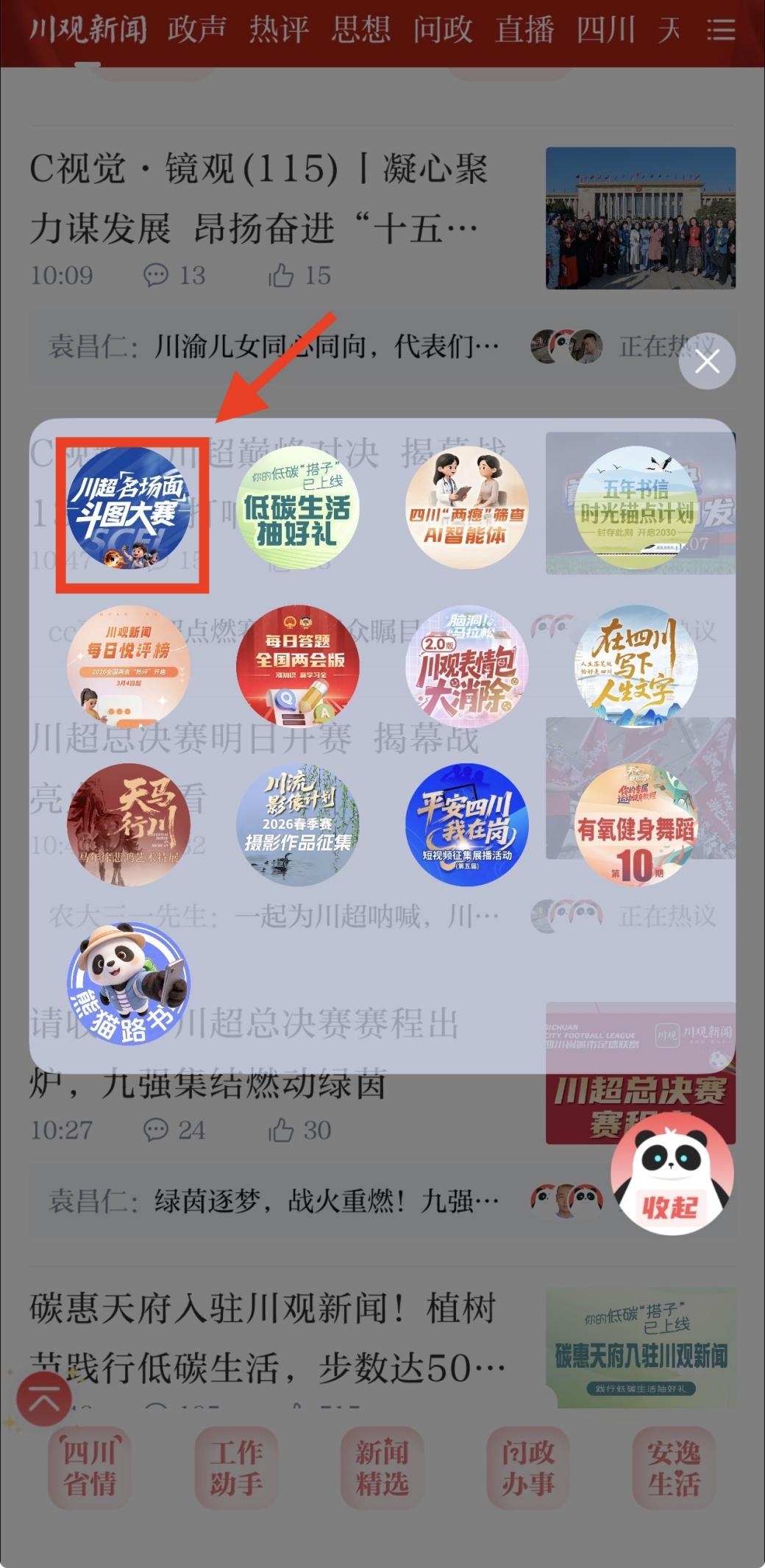Viewport: 765px width, 1568px height.
Task: Go to 问政办事 bottom tab
Action: click(x=528, y=1468)
